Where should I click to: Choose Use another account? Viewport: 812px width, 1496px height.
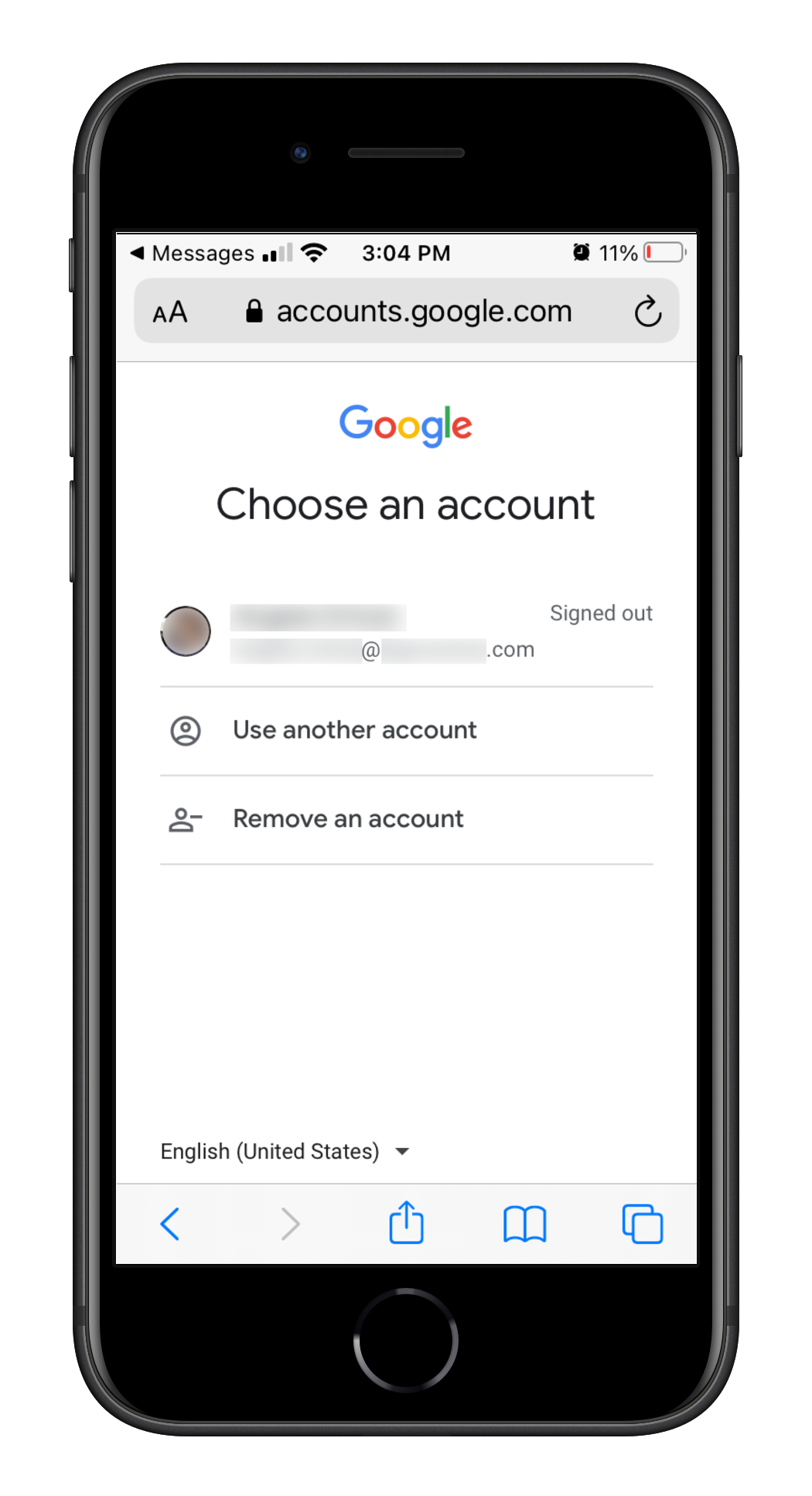click(354, 730)
